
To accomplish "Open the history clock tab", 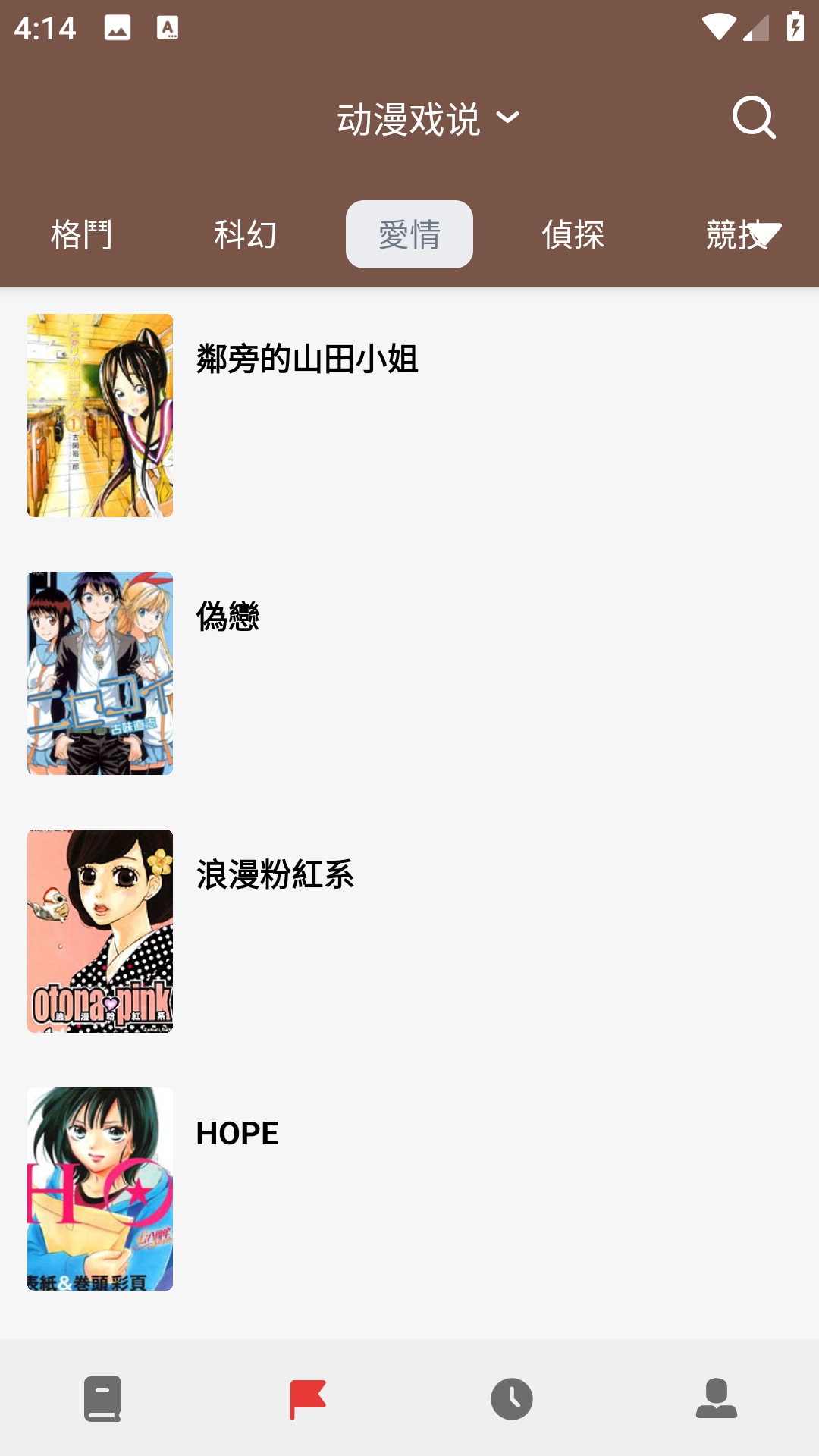I will [512, 1398].
